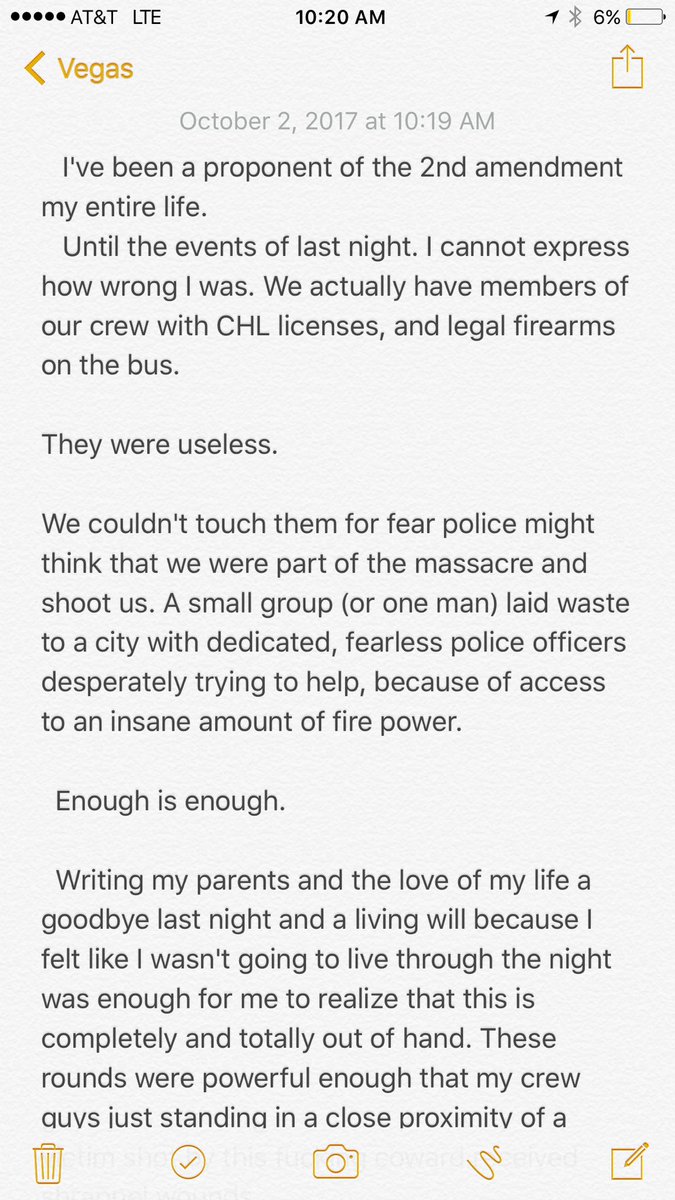The width and height of the screenshot is (675, 1200).
Task: Insert a photo with the camera icon
Action: (x=336, y=1161)
